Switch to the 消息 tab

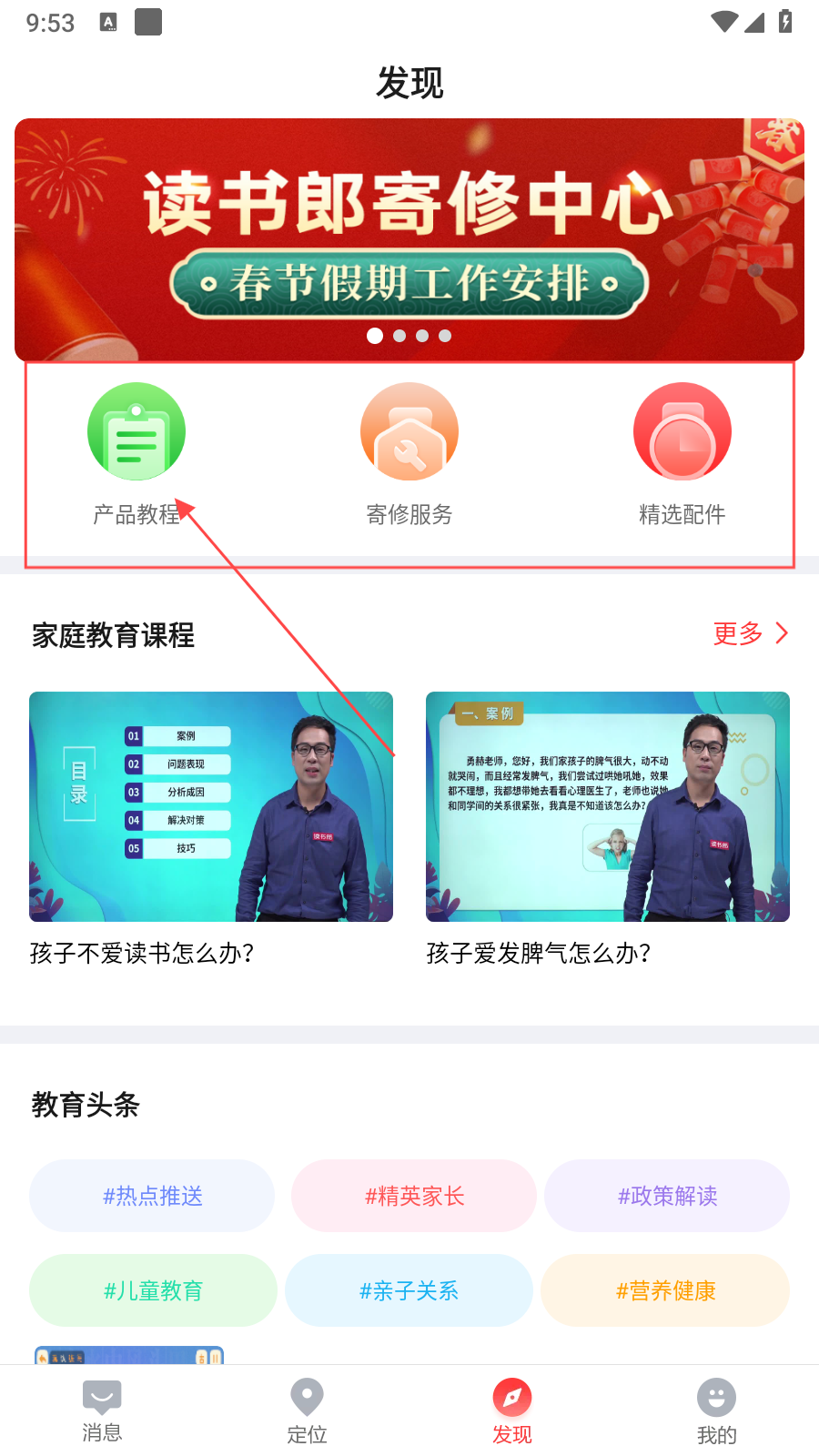coord(102,1410)
